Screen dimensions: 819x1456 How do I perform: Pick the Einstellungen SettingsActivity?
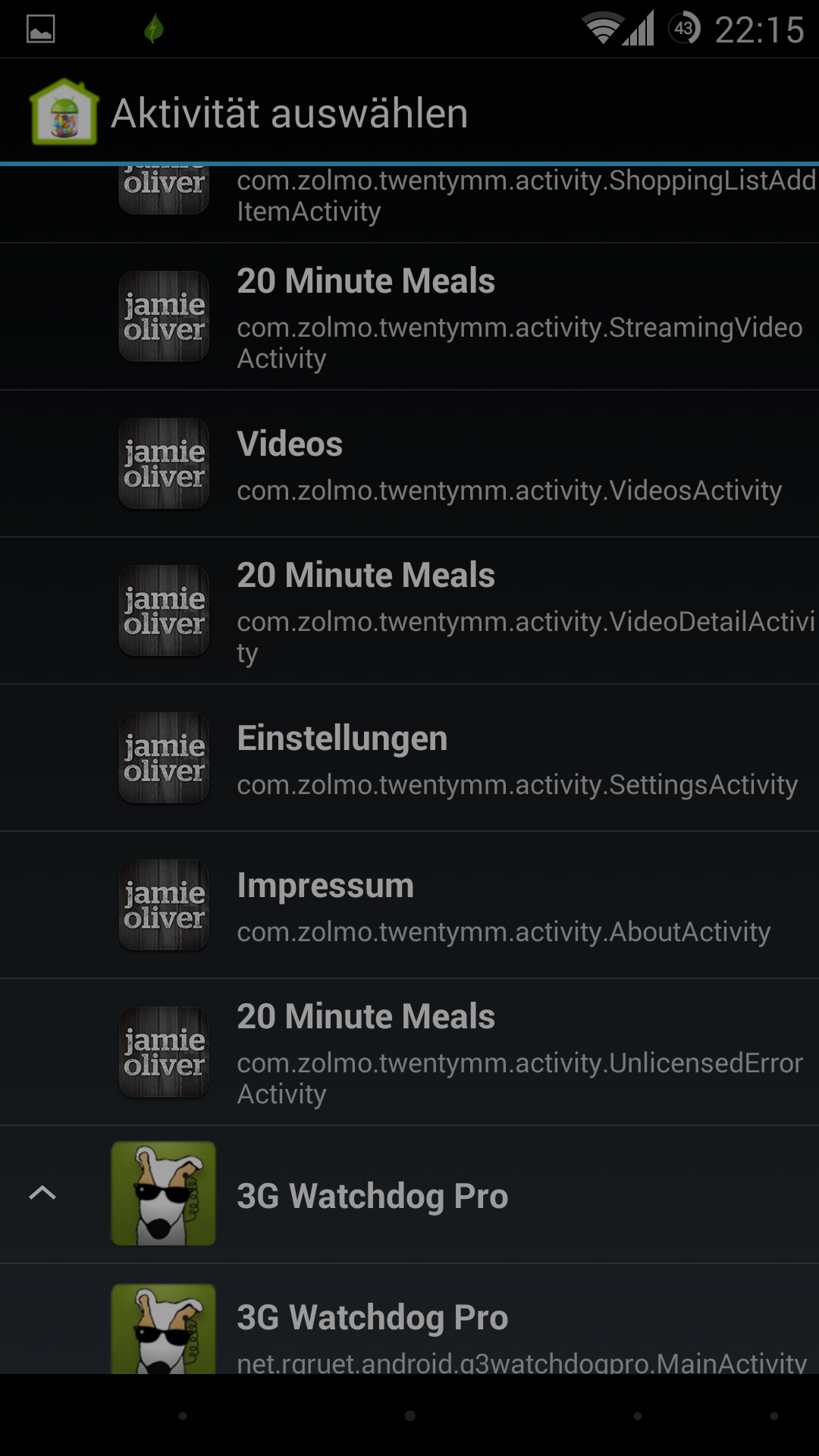(x=409, y=758)
